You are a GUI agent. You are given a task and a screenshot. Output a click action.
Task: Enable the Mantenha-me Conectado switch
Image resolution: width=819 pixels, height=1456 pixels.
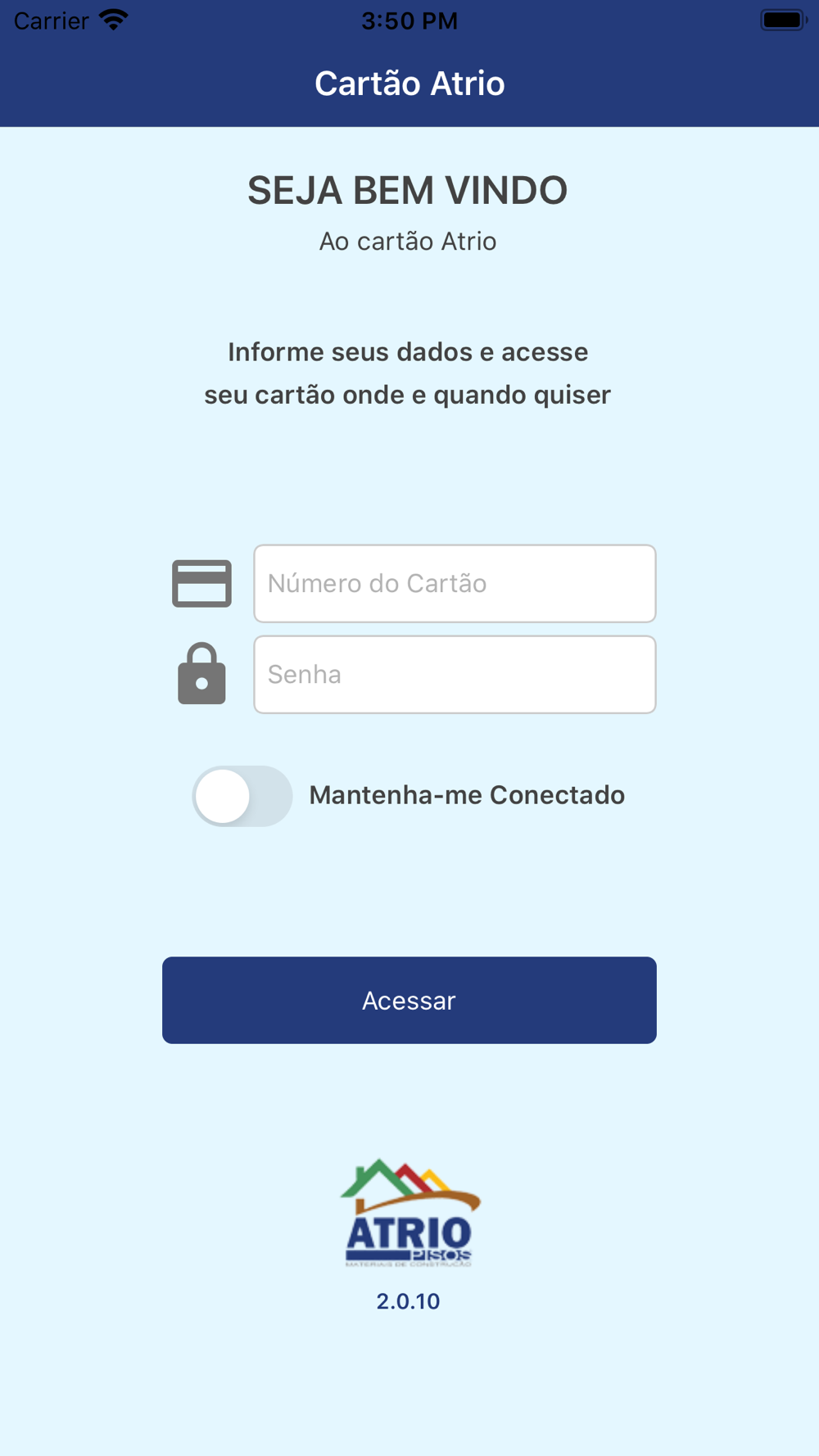(242, 795)
